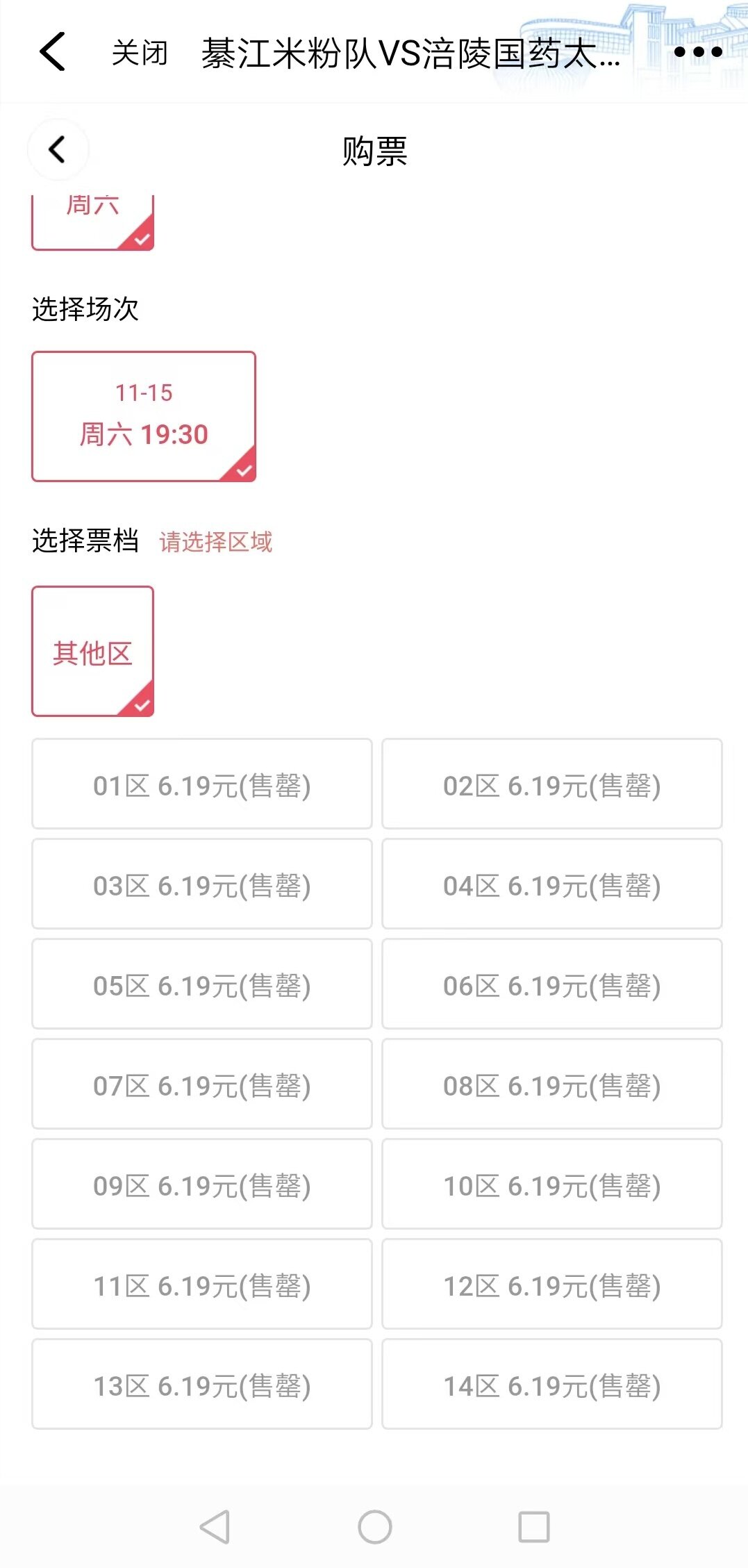This screenshot has width=748, height=1568.
Task: Select the 05区 6.19元 zone
Action: [202, 984]
